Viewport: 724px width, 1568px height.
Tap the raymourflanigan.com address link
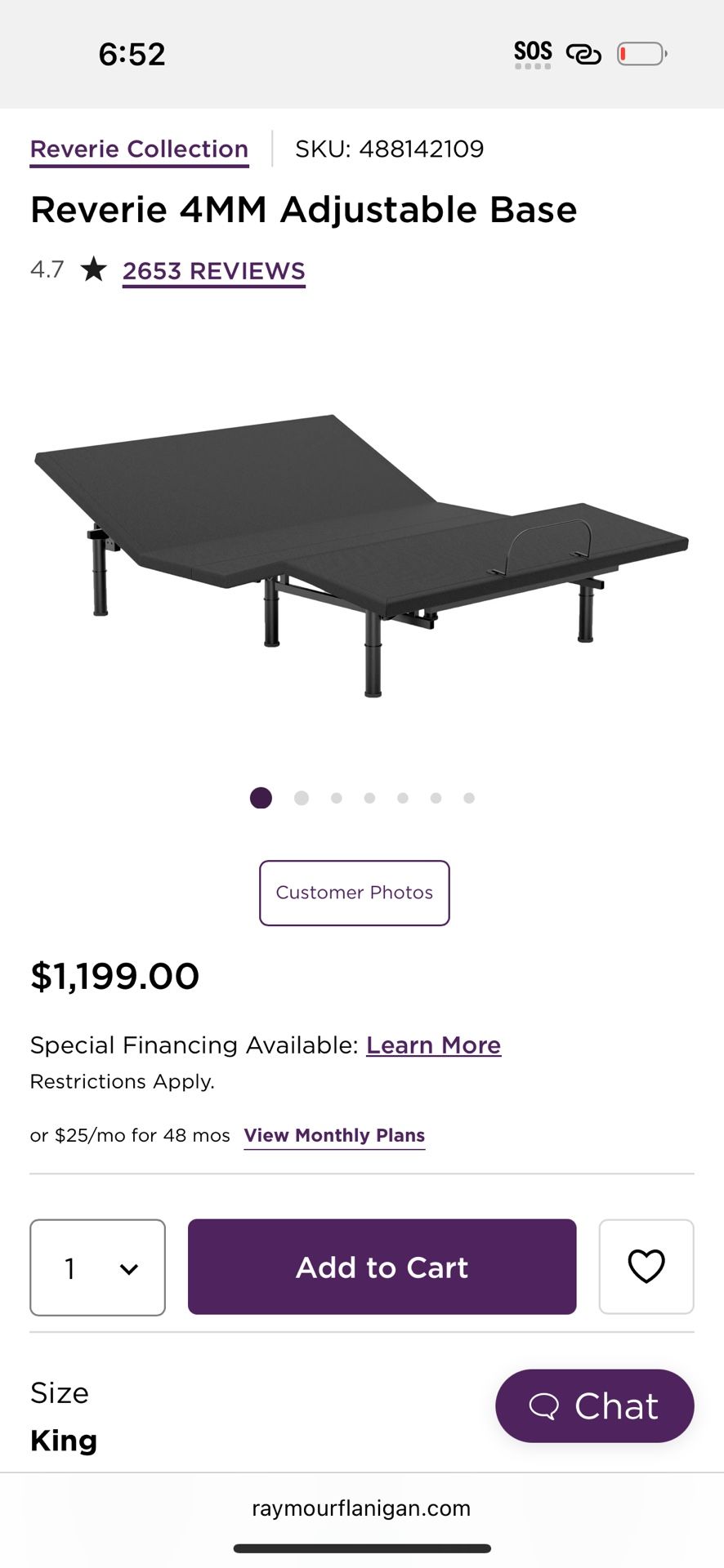pyautogui.click(x=362, y=1508)
